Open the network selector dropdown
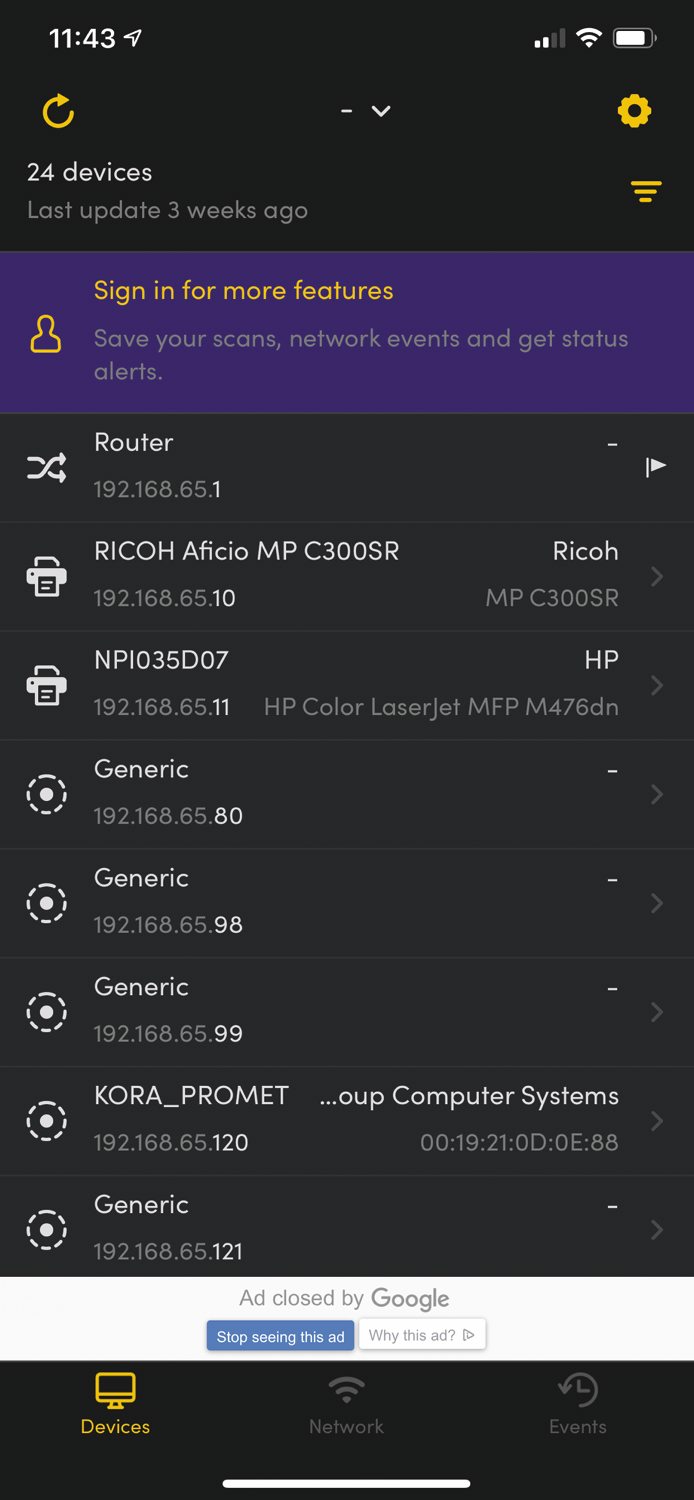The width and height of the screenshot is (694, 1500). click(366, 111)
